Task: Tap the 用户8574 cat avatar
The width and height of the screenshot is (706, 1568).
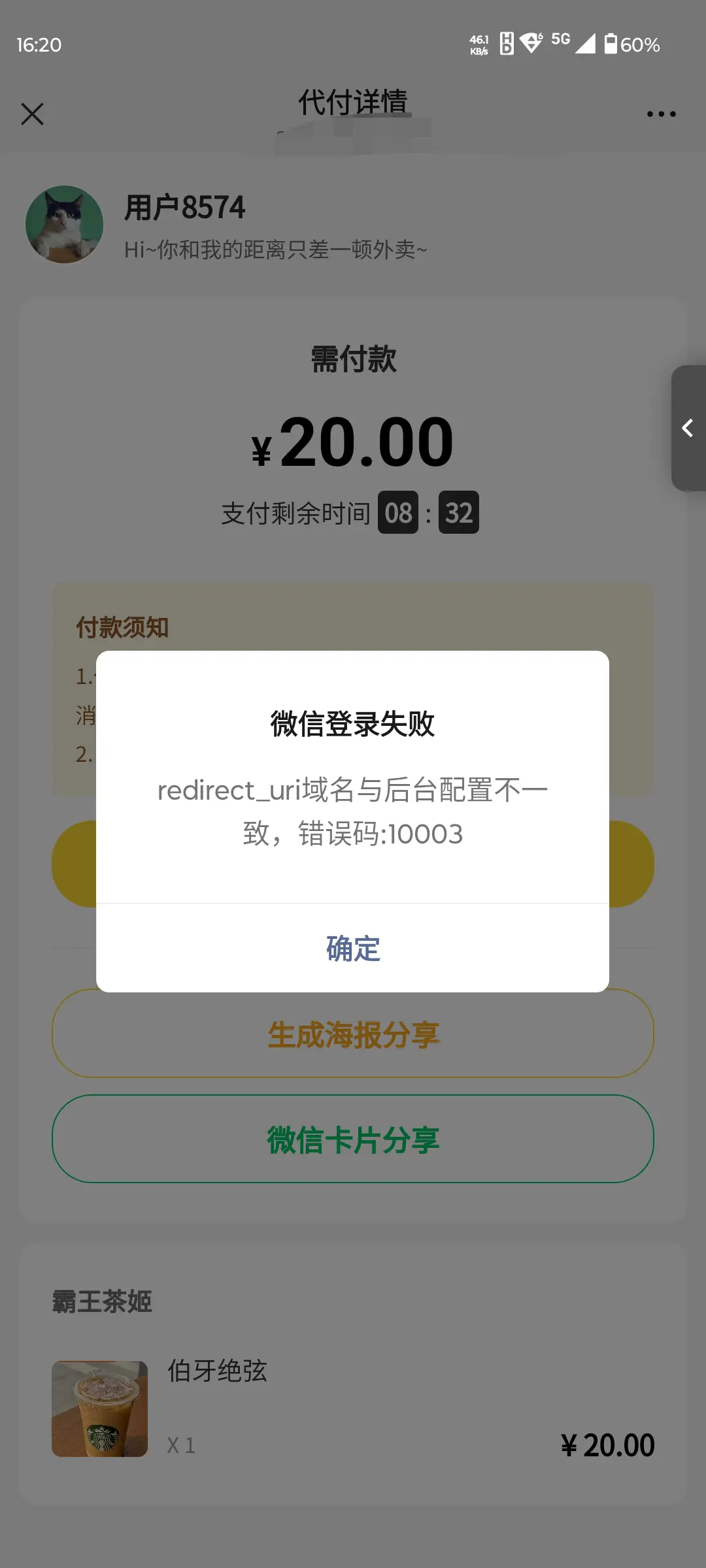Action: 64,223
